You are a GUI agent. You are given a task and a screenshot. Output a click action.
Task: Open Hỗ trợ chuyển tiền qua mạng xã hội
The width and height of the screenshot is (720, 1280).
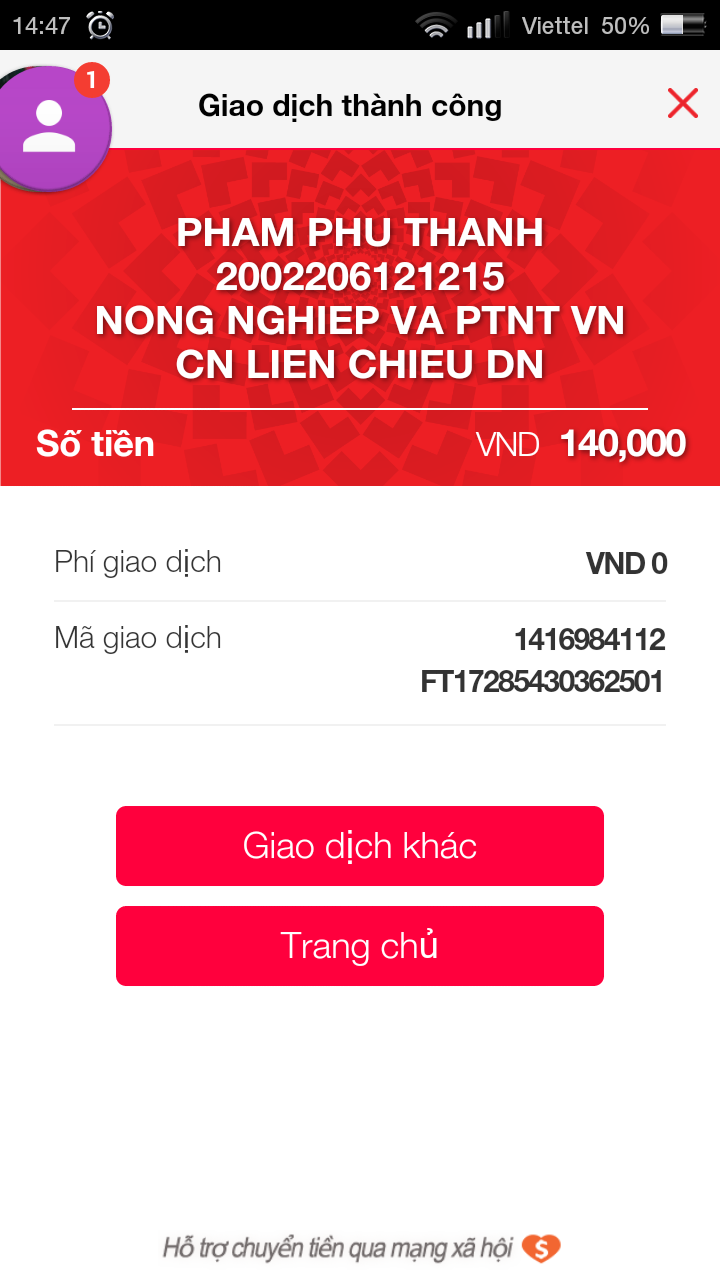point(345,1246)
